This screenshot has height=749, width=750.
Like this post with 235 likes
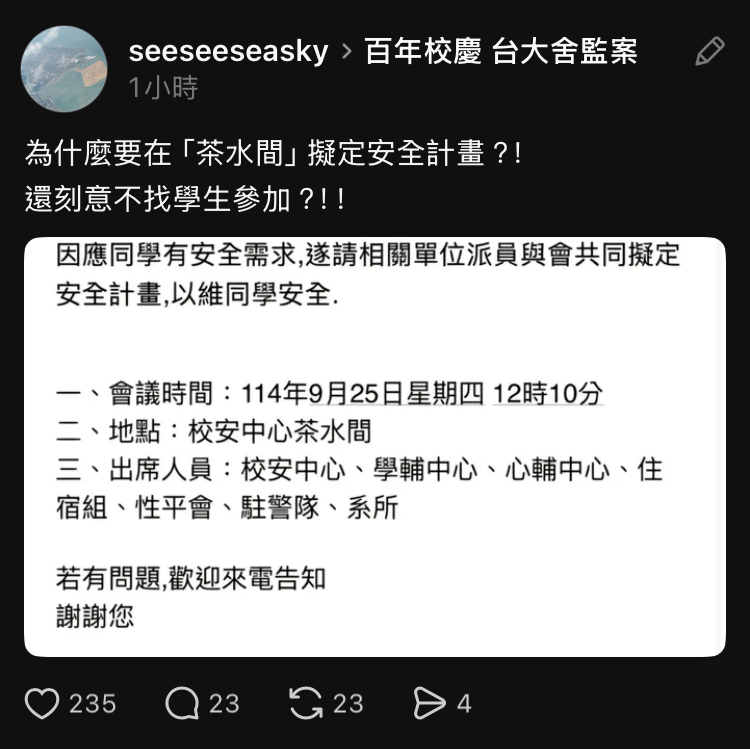pyautogui.click(x=42, y=704)
